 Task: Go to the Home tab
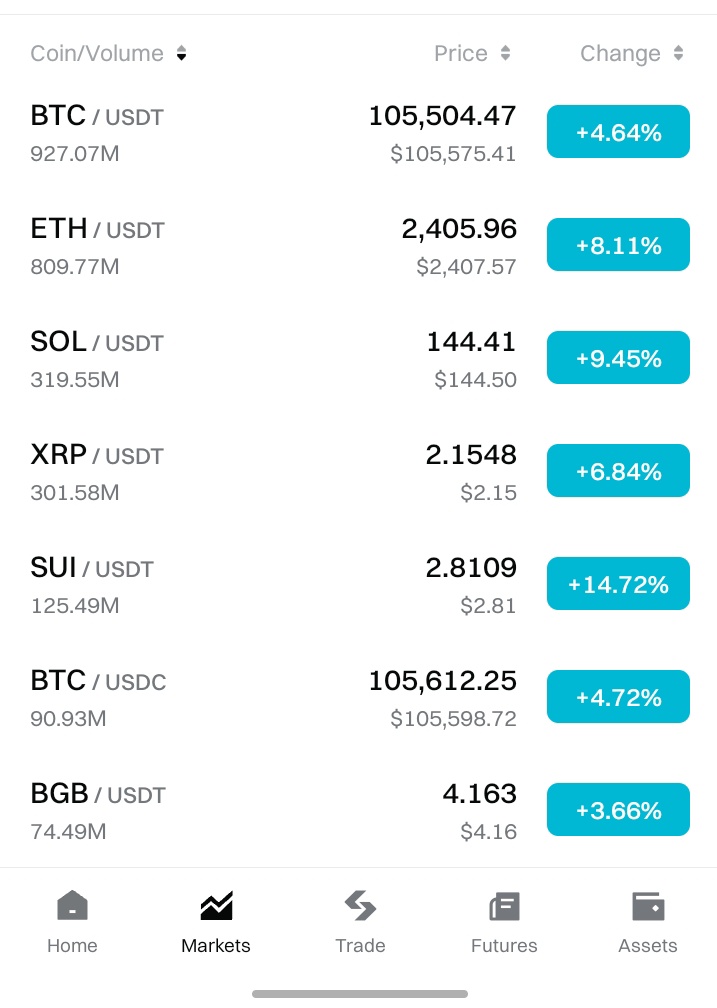pyautogui.click(x=72, y=922)
